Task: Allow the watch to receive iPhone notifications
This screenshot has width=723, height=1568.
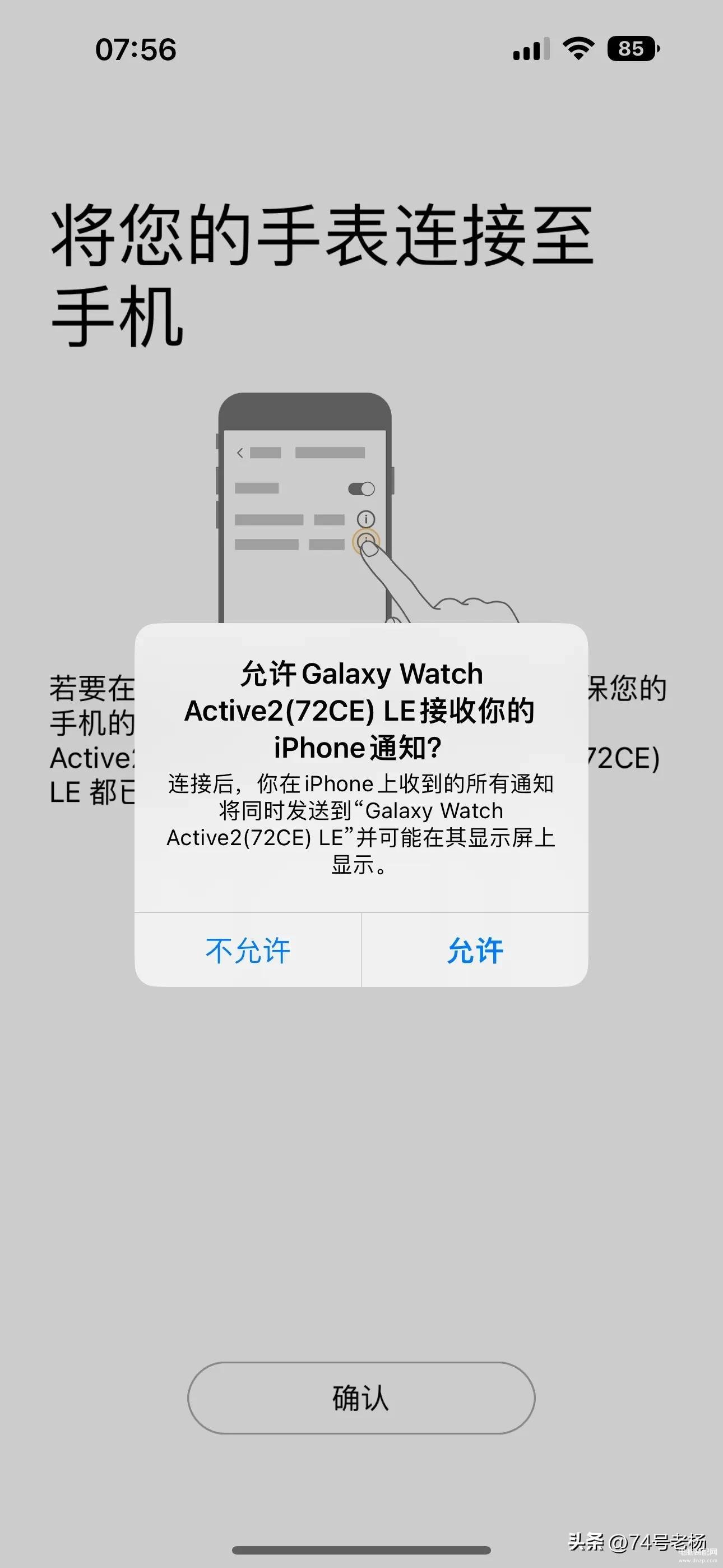Action: point(475,950)
